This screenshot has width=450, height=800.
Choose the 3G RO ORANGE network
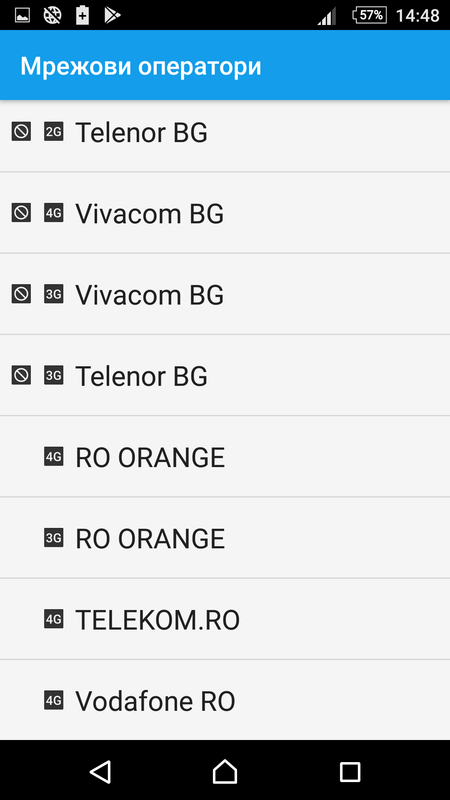[x=225, y=538]
